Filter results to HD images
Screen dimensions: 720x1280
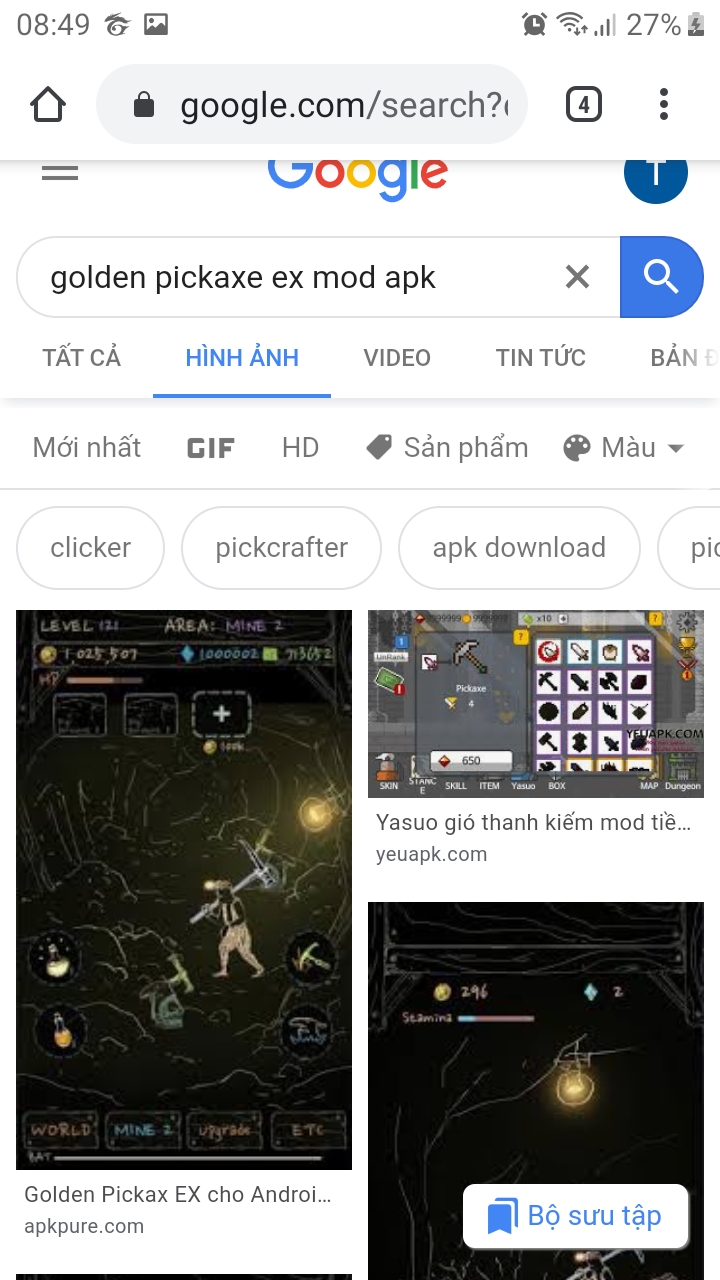pos(300,447)
